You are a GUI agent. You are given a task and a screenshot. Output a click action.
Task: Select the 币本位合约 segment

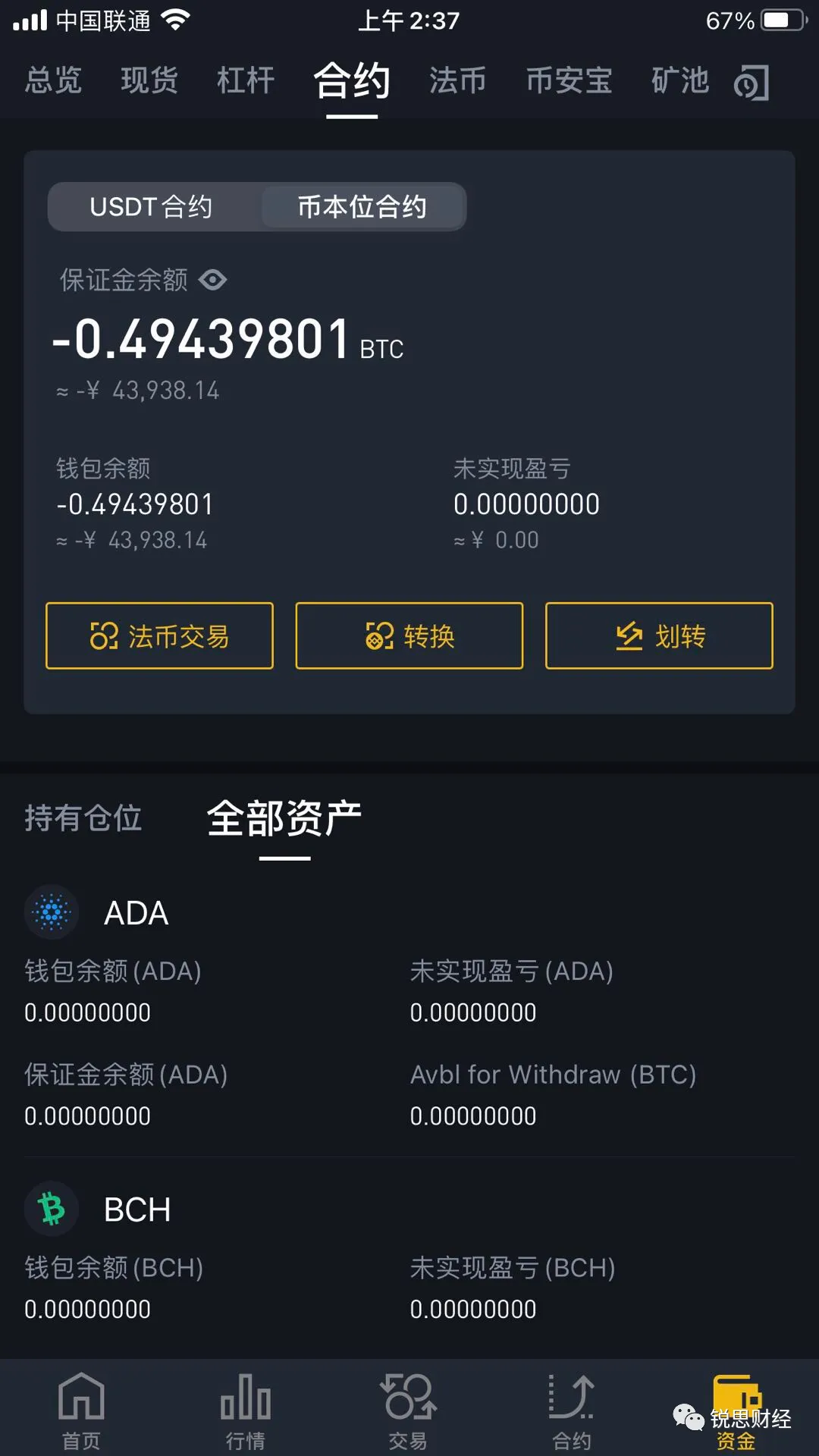(362, 206)
